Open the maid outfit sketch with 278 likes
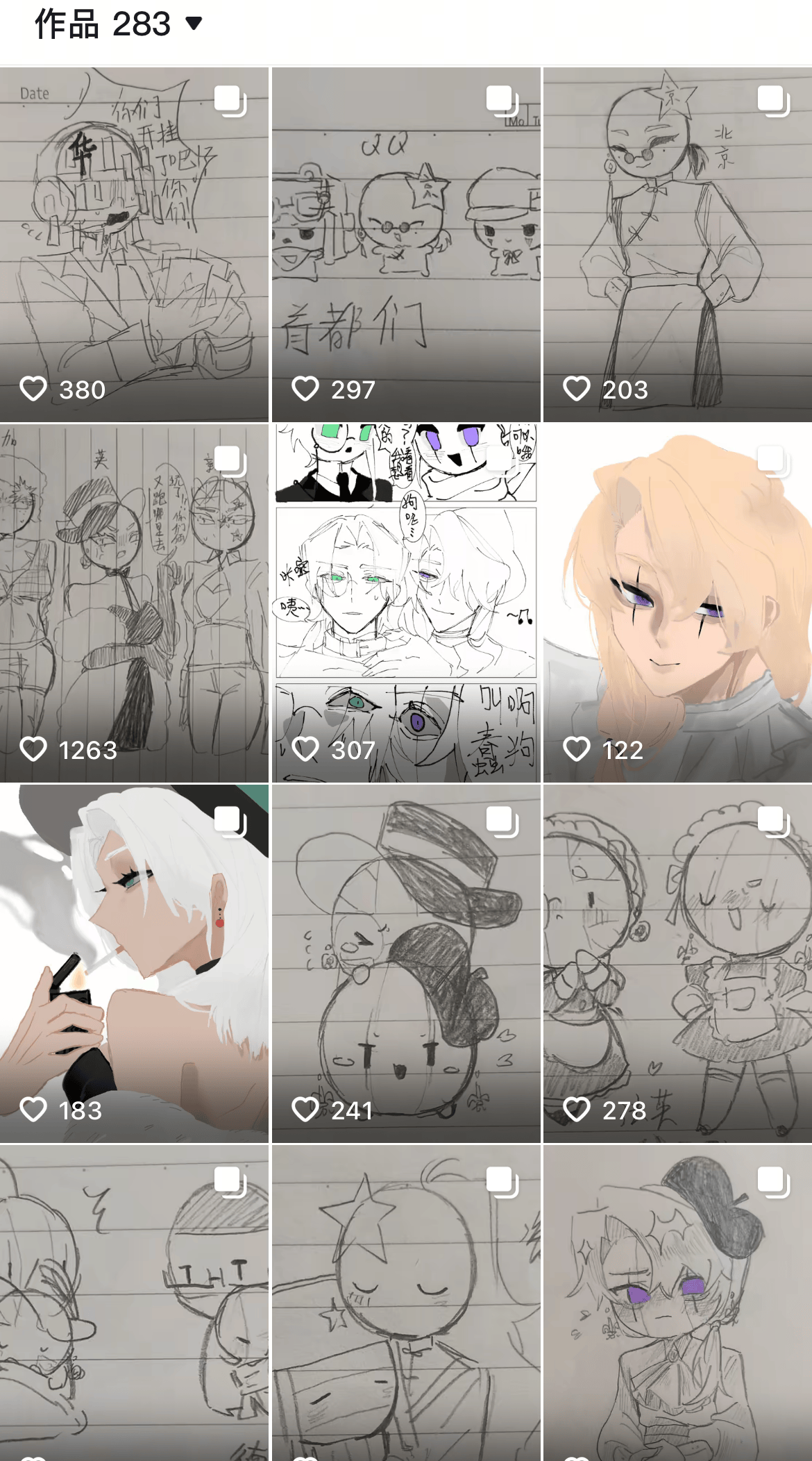Screen dimensions: 812x1461 (x=677, y=963)
